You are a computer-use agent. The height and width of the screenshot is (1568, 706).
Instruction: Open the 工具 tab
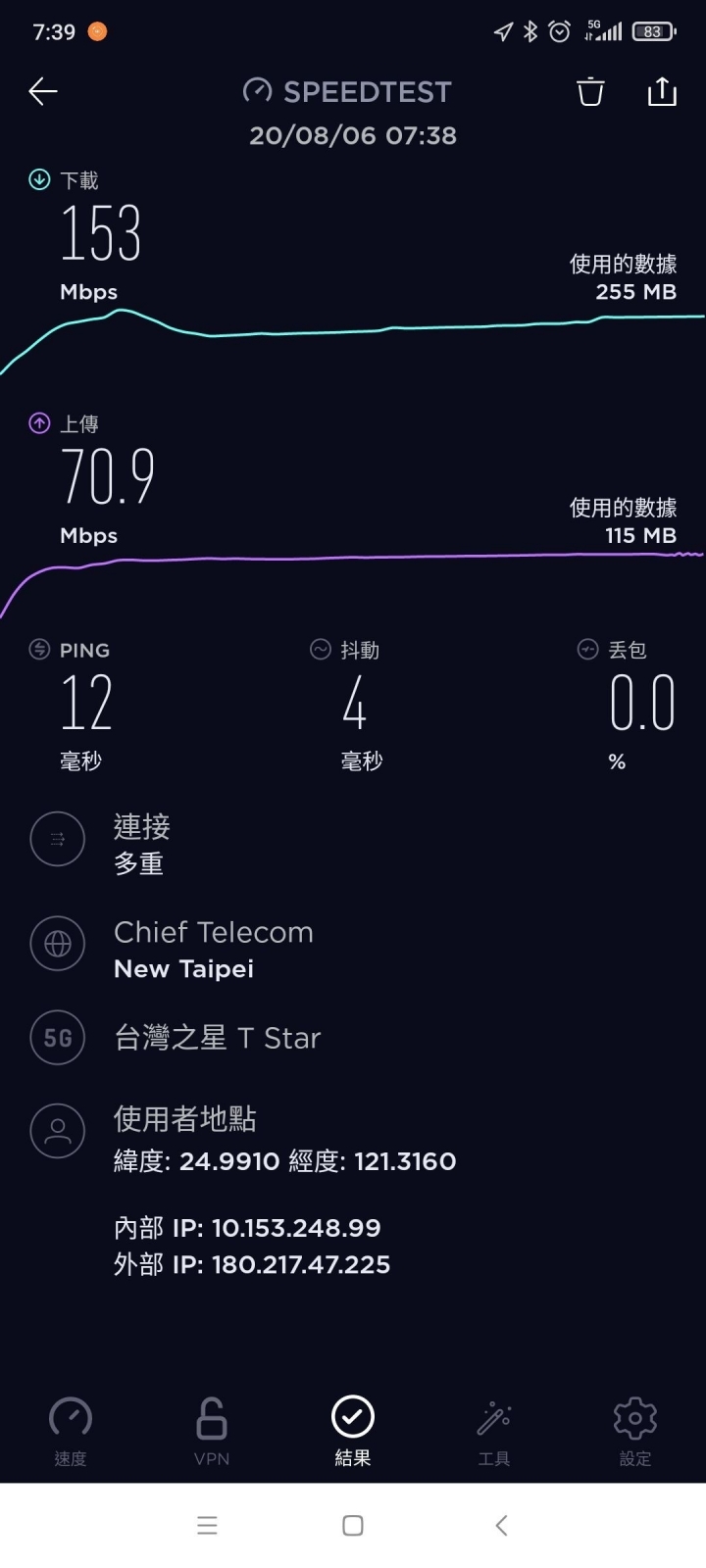click(x=494, y=1431)
